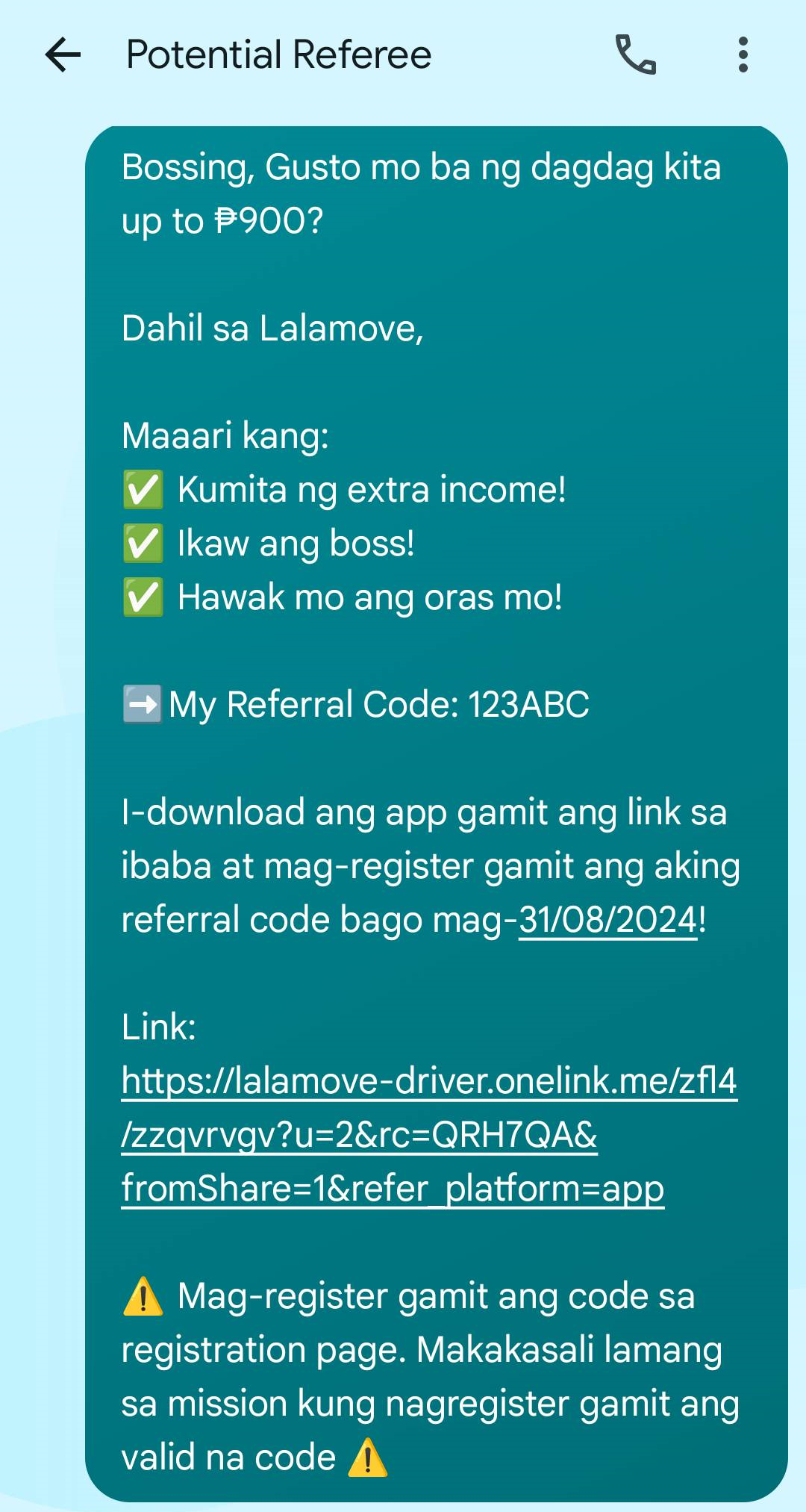The width and height of the screenshot is (806, 1512).
Task: Open the lalamove-driver.onelink.me link
Action: pos(428,1081)
